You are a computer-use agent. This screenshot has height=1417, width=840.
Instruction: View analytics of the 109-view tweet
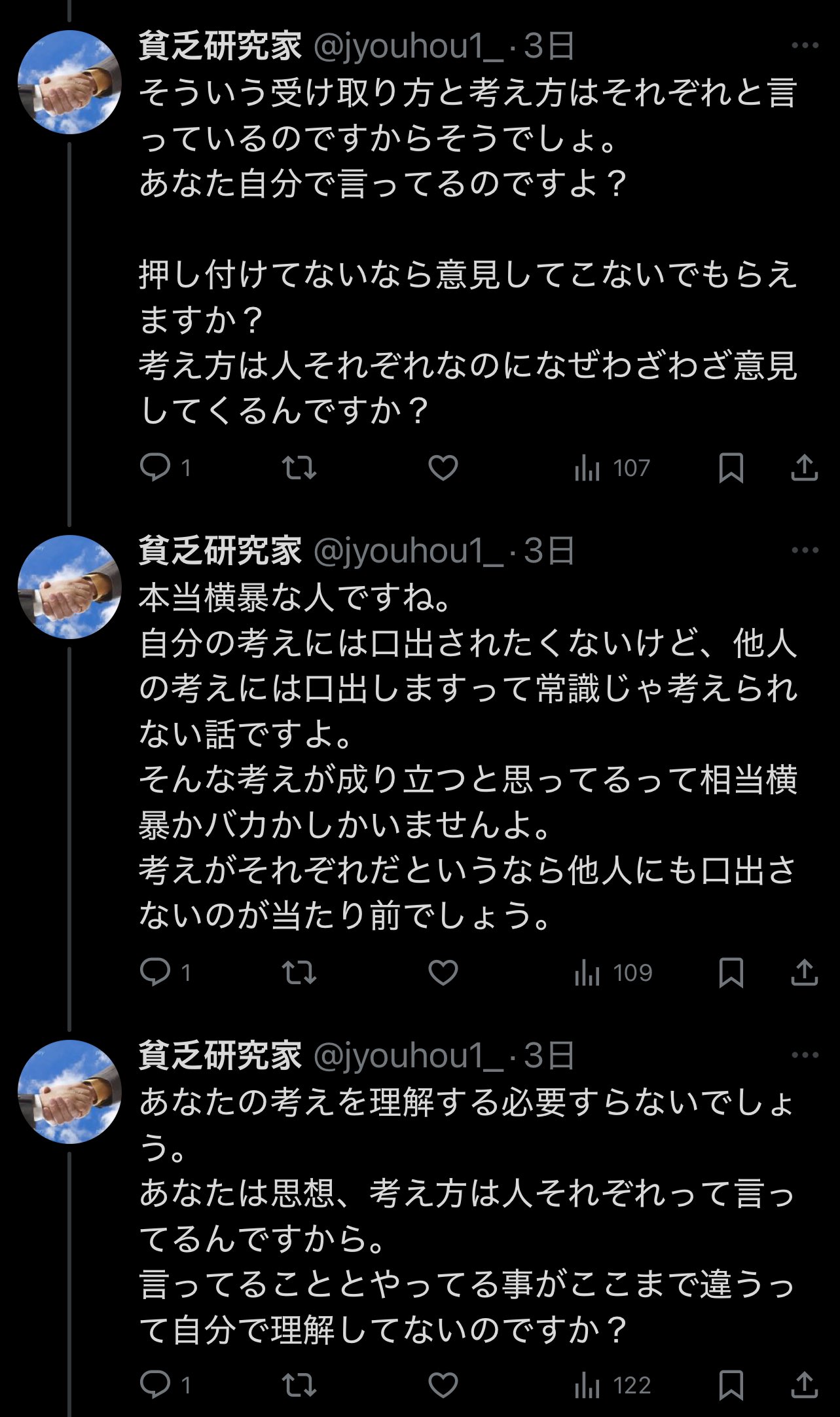(x=613, y=972)
